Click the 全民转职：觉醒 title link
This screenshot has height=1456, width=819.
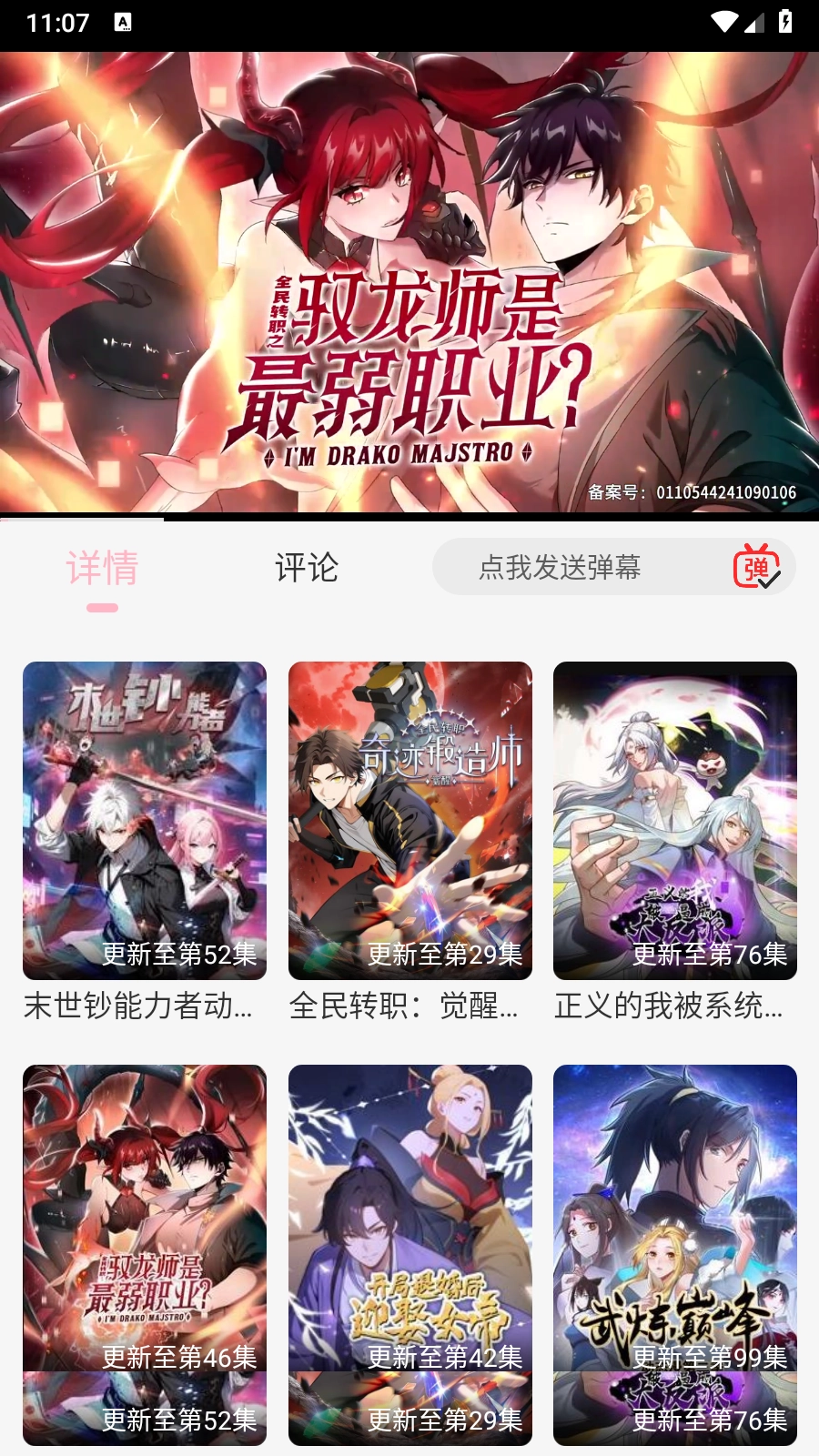tap(405, 1008)
